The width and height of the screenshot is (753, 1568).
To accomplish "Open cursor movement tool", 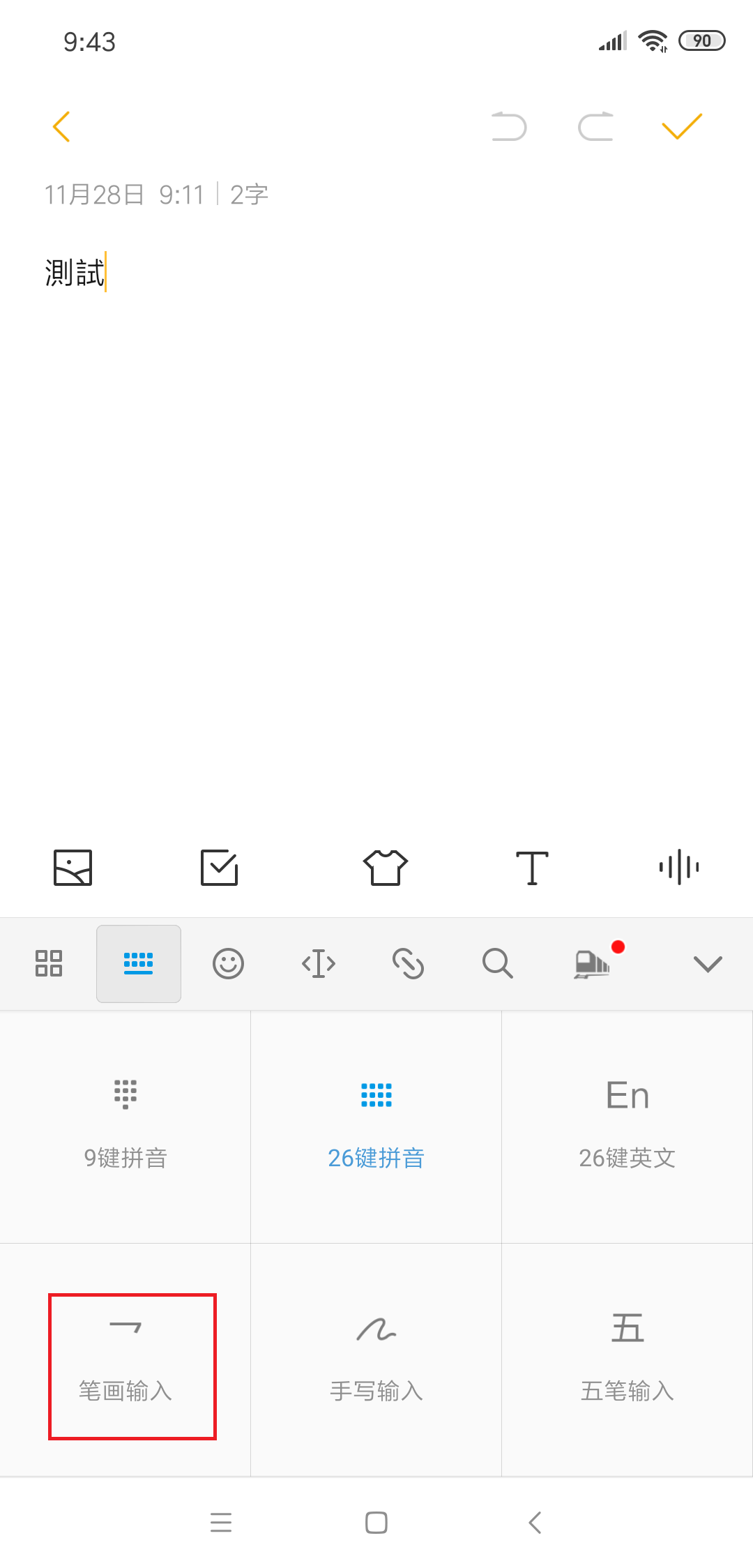I will coord(319,963).
